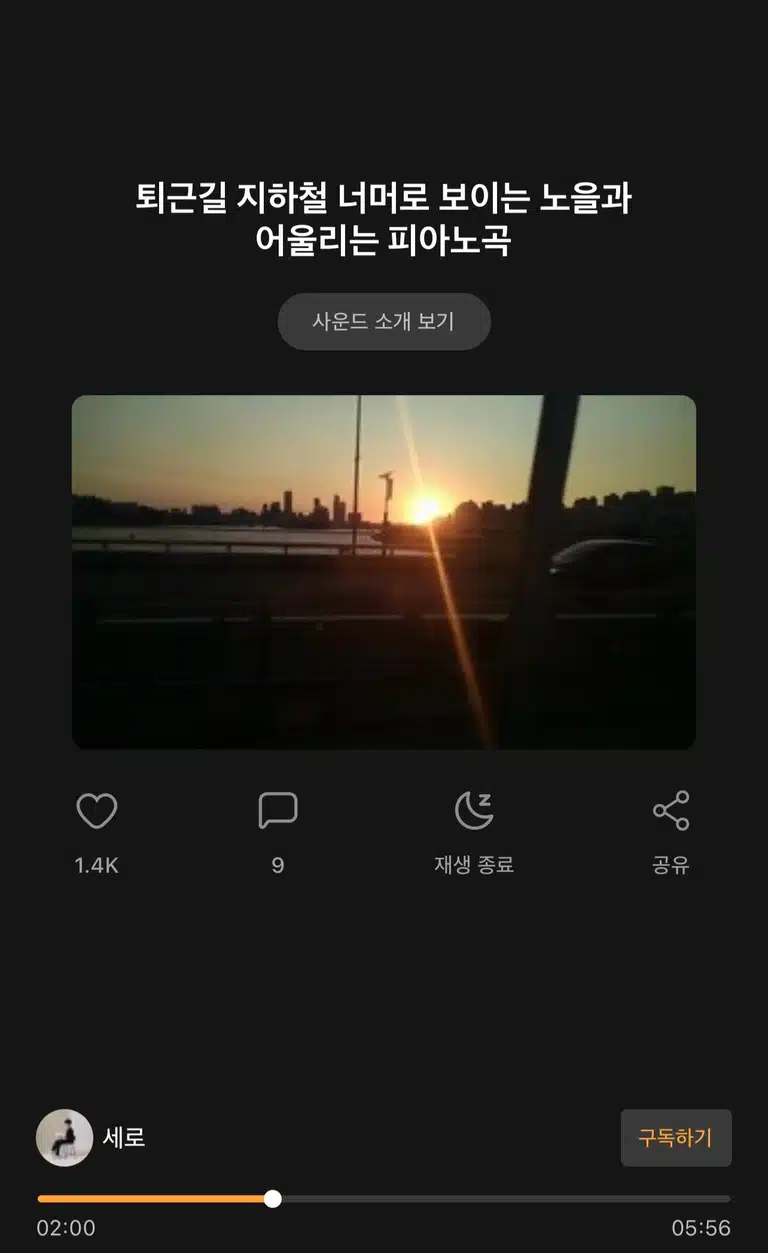Open the comments bubble icon
The height and width of the screenshot is (1253, 768).
[x=278, y=810]
